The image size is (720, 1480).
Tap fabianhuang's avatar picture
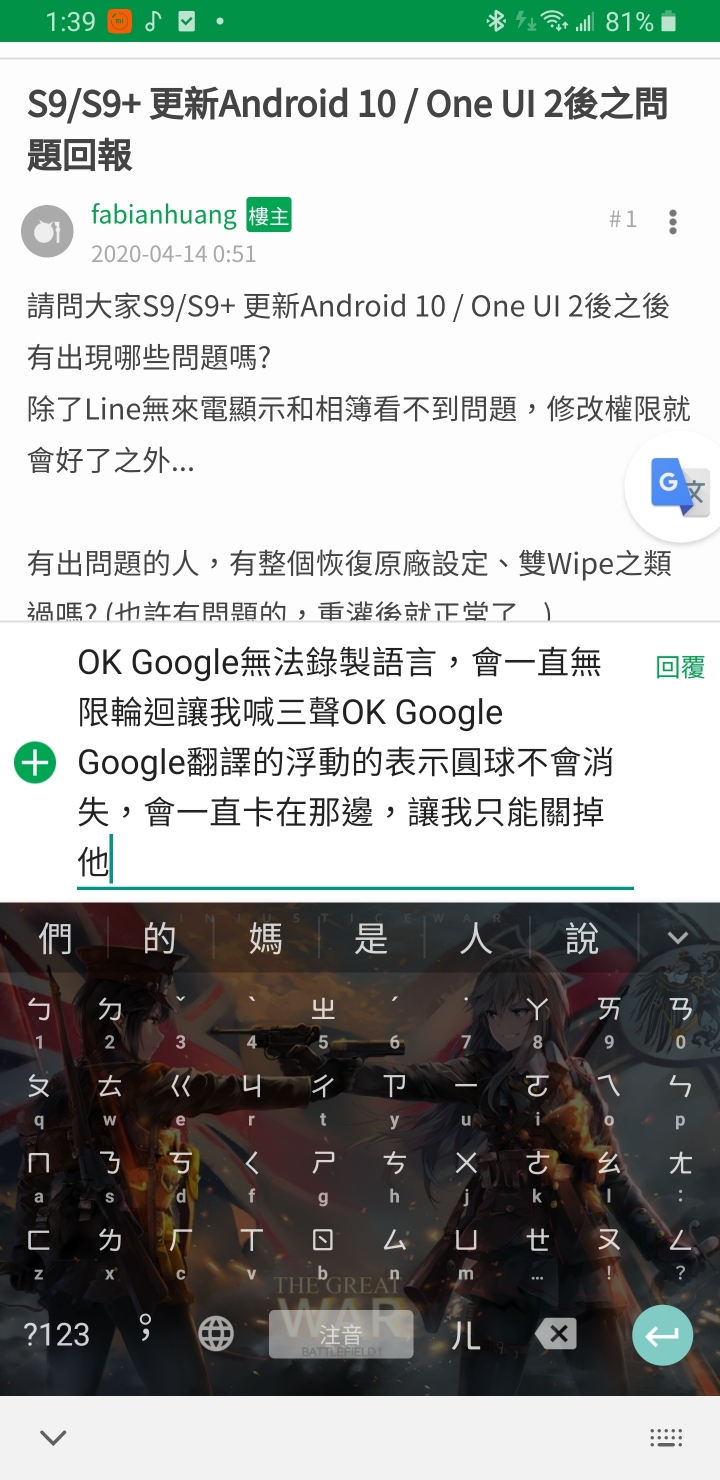pos(47,232)
